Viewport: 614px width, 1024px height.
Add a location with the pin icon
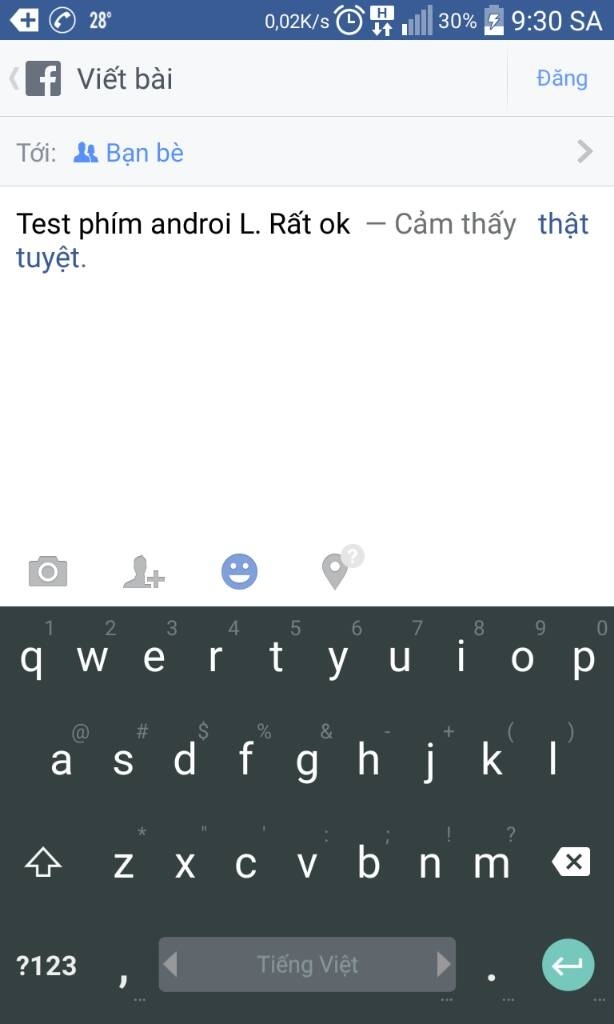click(334, 572)
